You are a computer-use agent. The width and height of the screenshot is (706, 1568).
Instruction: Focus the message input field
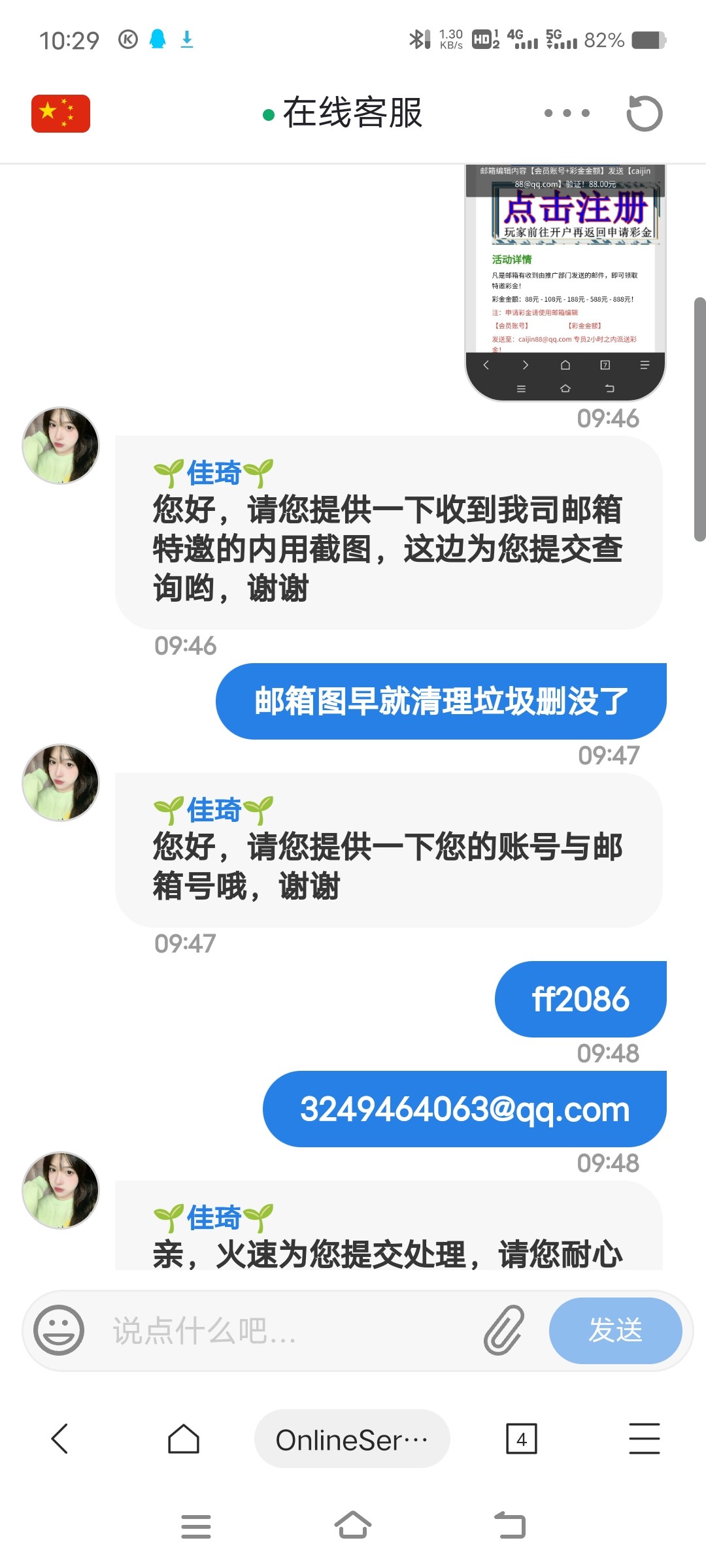click(288, 1330)
